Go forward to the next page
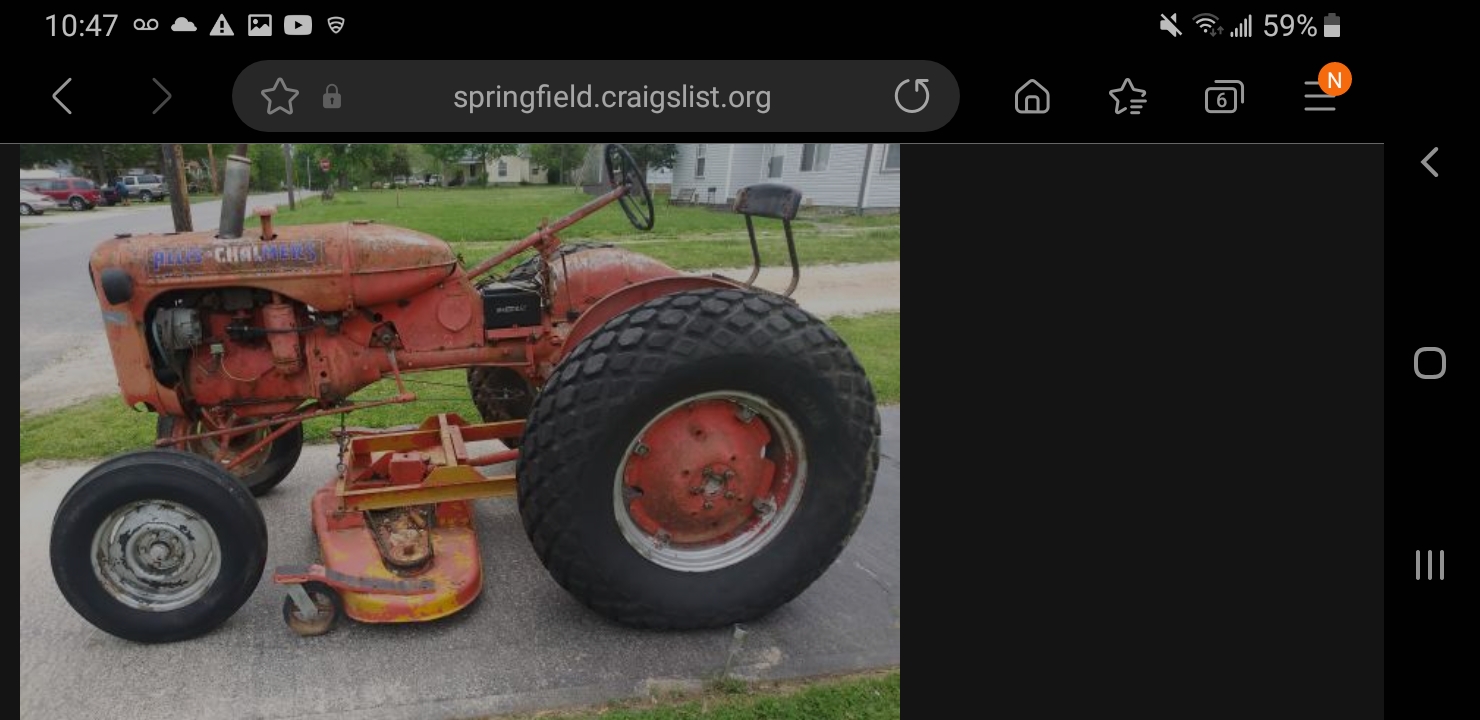The width and height of the screenshot is (1480, 720). point(161,97)
